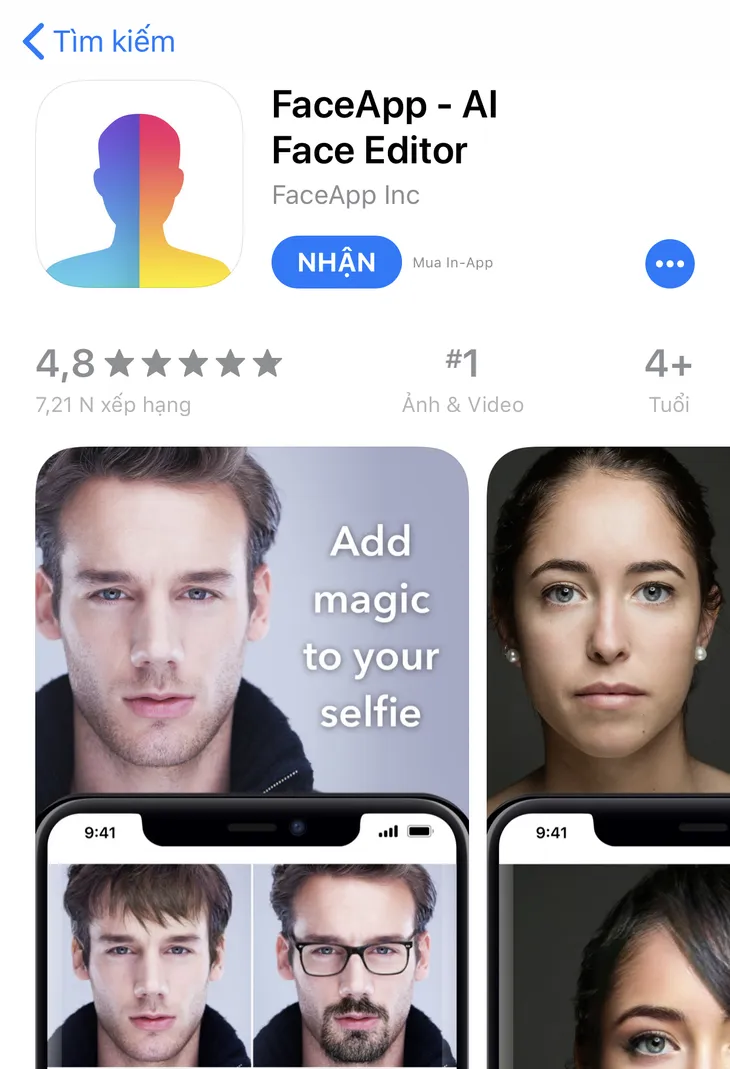Go back to Tìm kiếm search

(98, 42)
